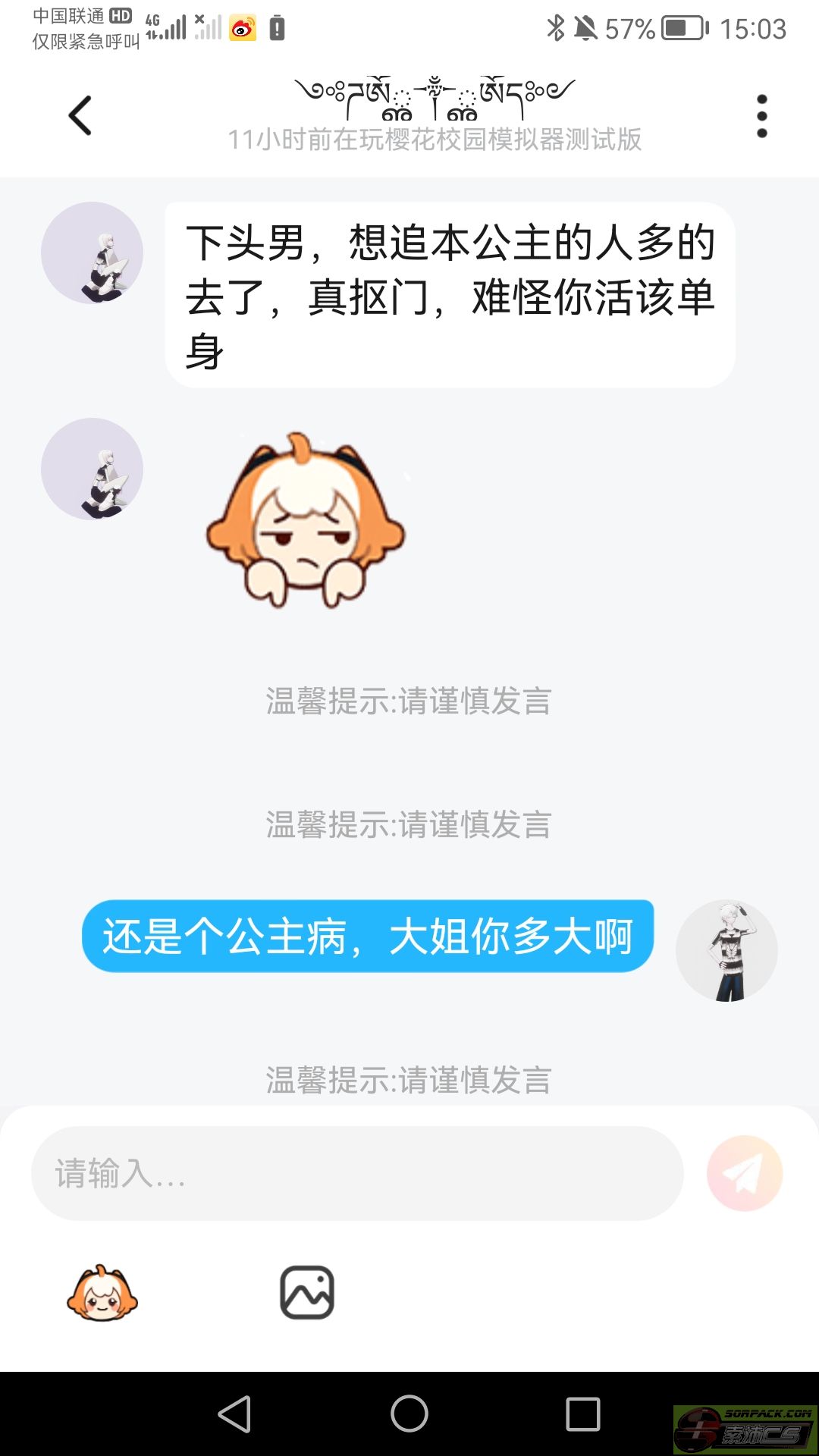This screenshot has width=819, height=1456.
Task: Open my own avatar beside the blue bubble
Action: (726, 951)
